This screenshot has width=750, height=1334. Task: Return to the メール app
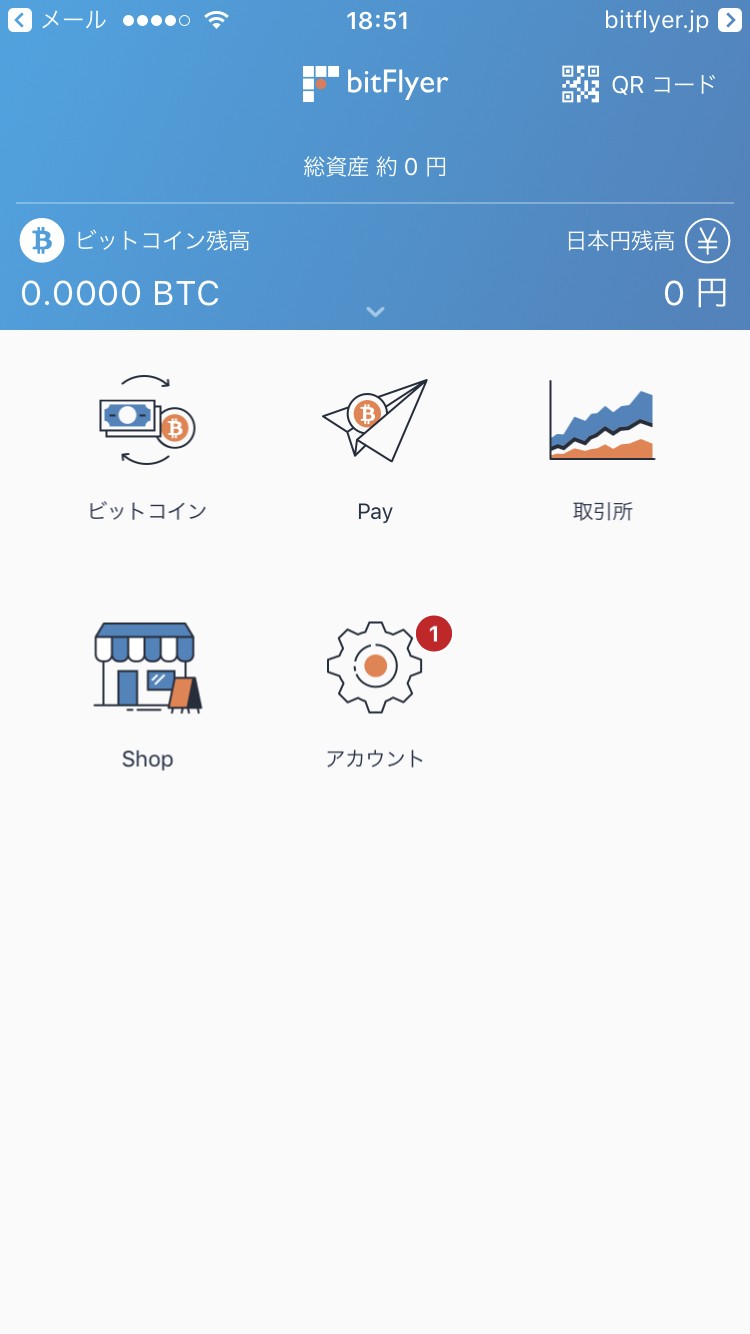(57, 20)
